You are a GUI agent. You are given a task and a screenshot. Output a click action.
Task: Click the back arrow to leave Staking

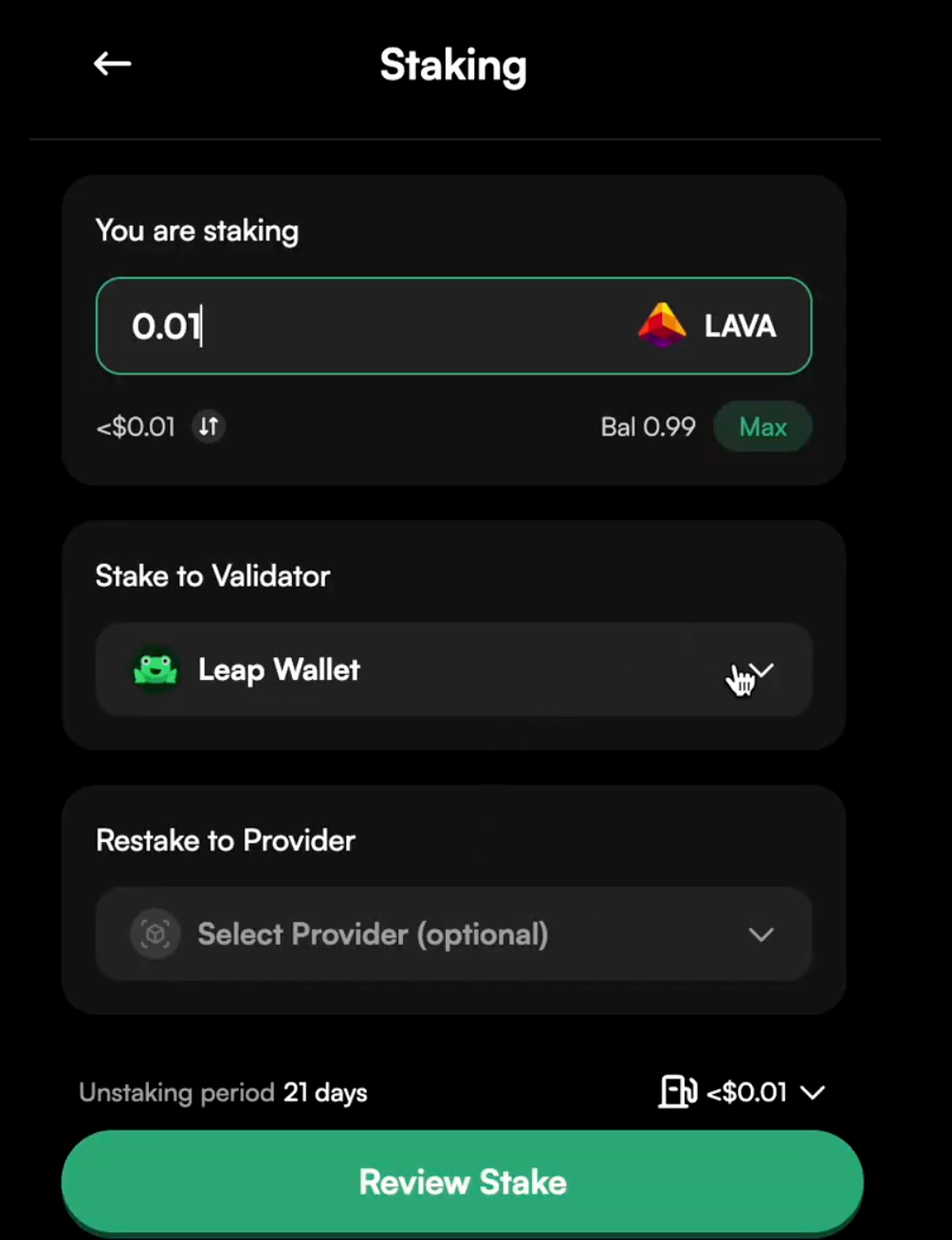[x=111, y=63]
